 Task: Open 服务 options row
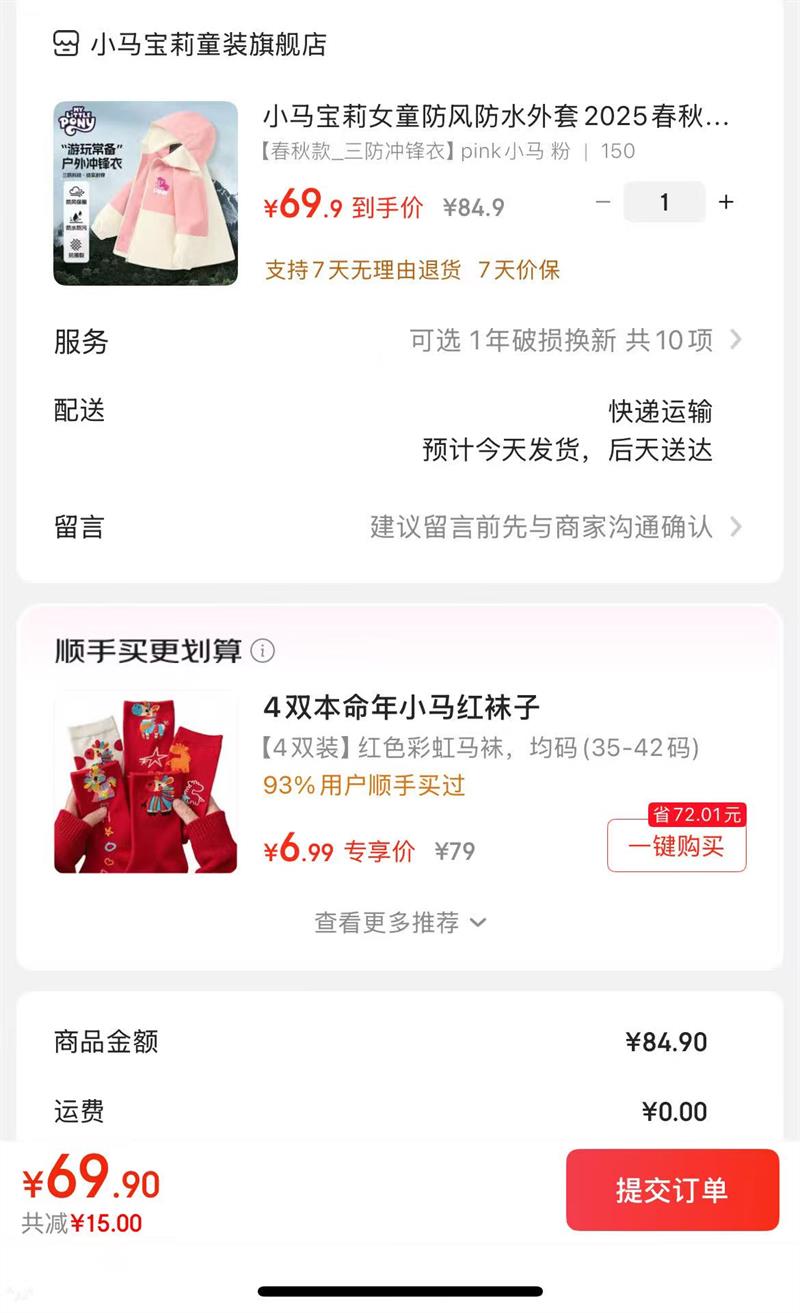click(x=399, y=341)
